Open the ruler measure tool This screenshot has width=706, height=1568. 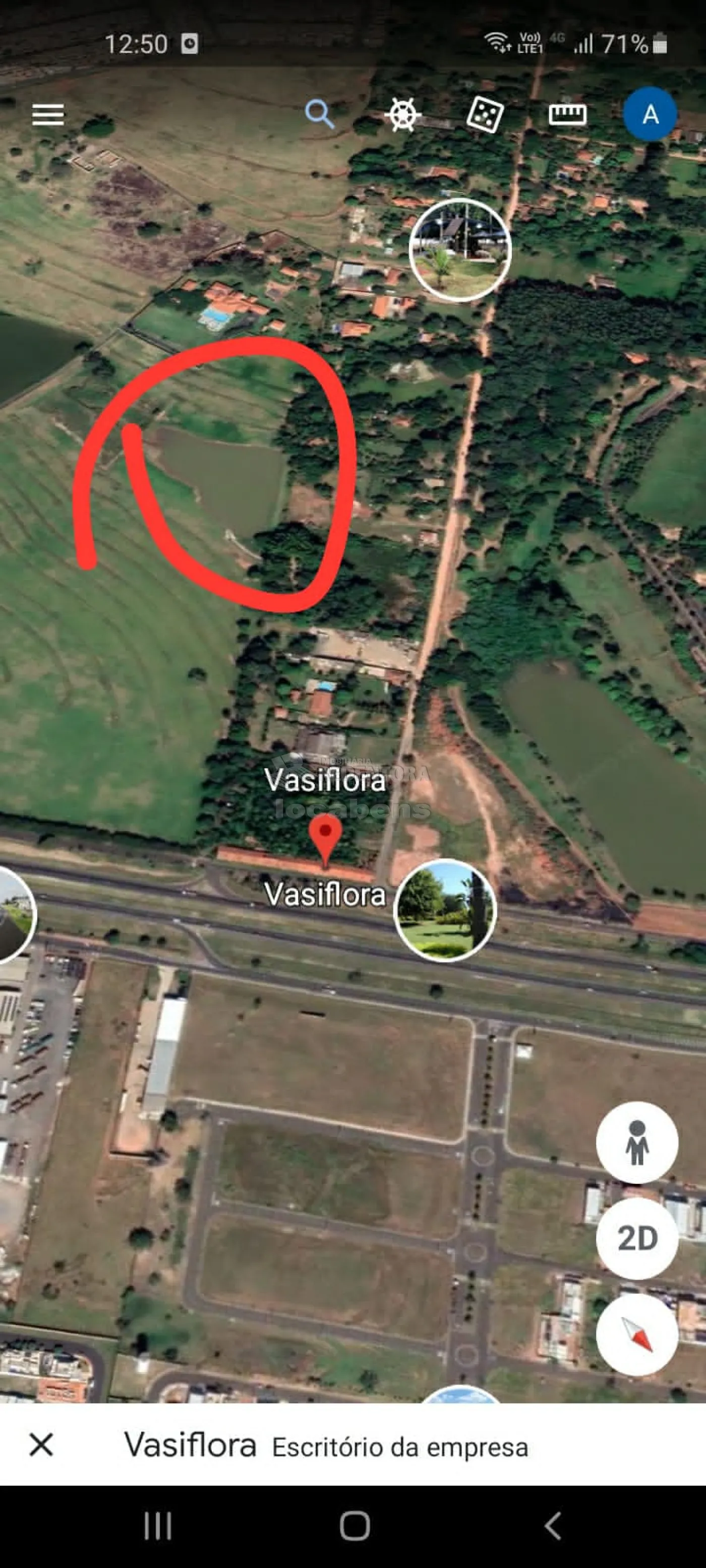coord(567,114)
